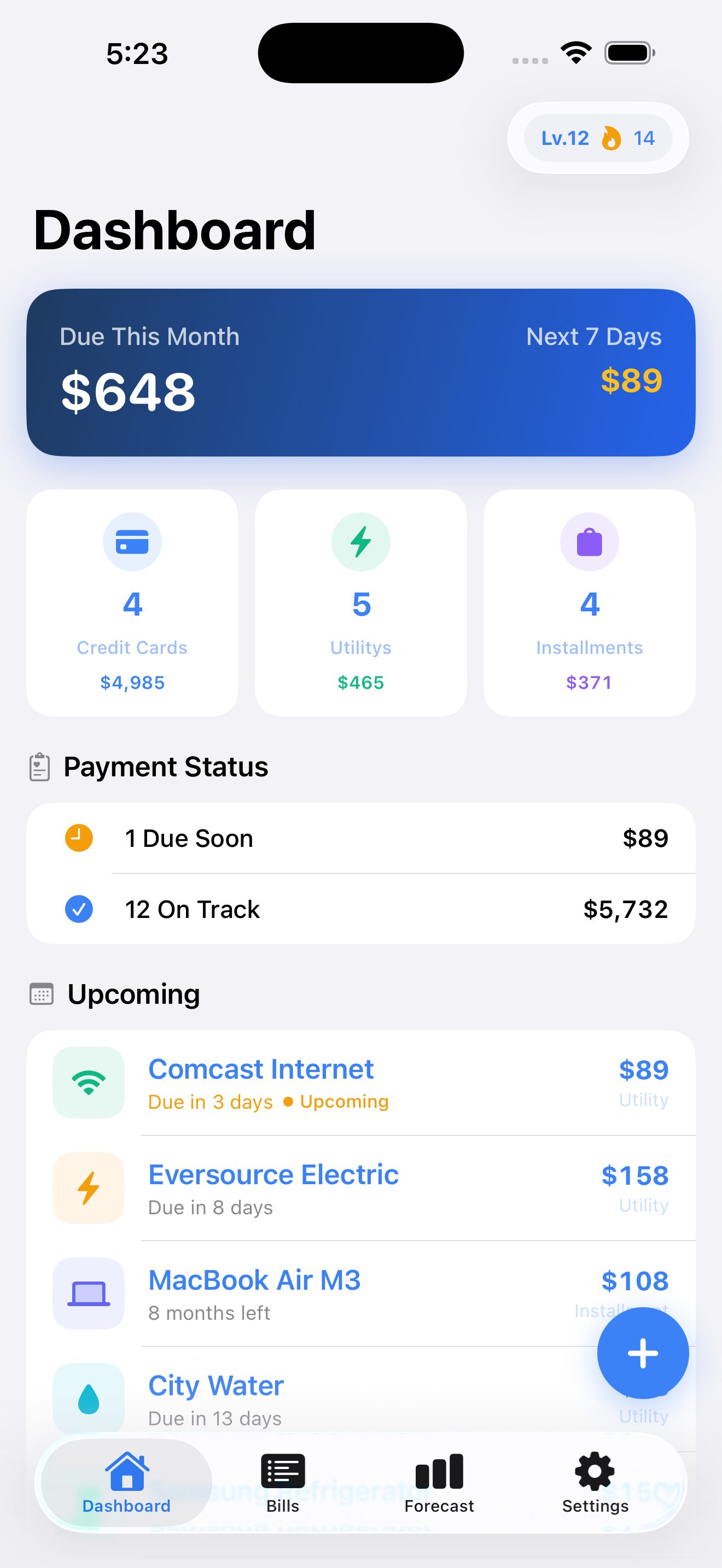Select the Due This Month summary card
Image resolution: width=722 pixels, height=1568 pixels.
point(360,373)
